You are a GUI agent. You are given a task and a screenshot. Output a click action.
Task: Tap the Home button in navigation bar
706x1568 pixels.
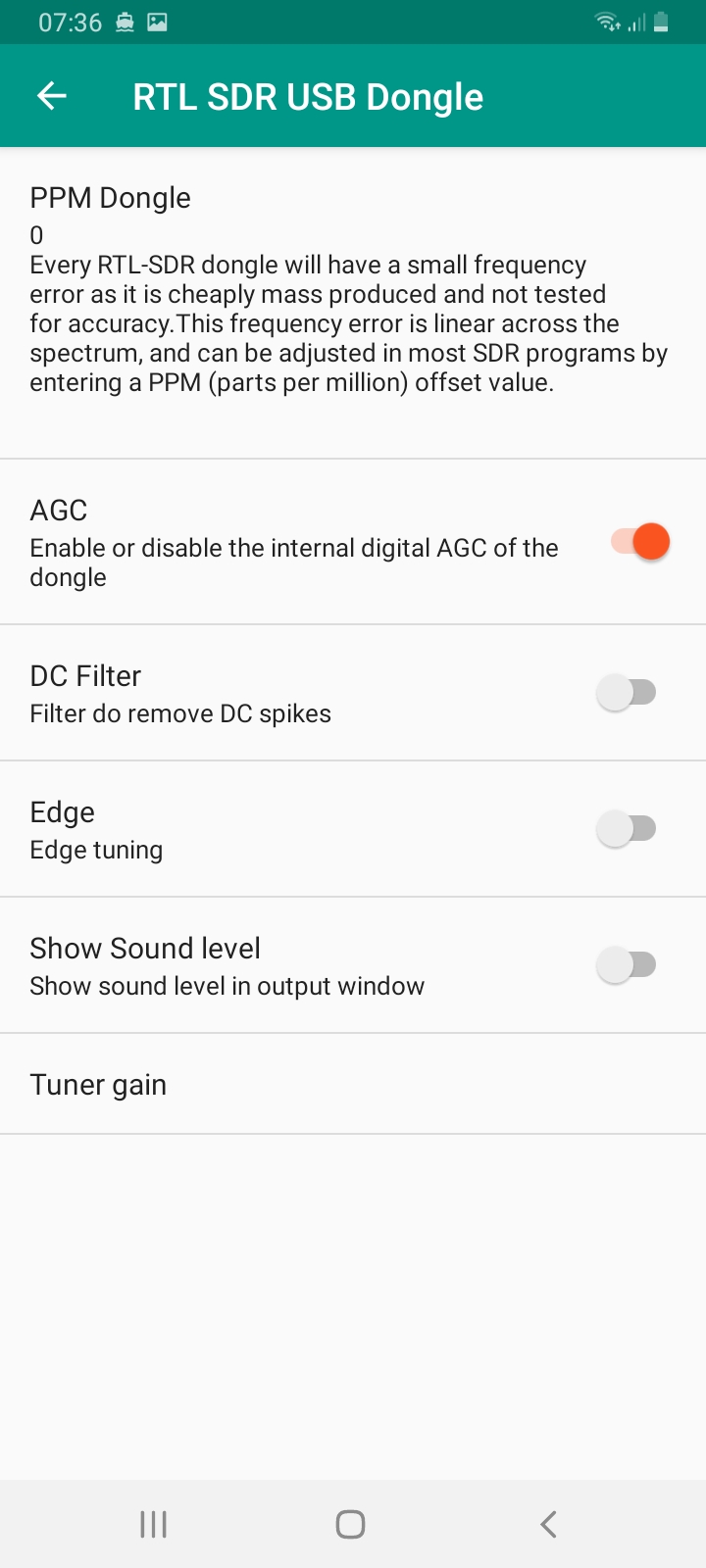(x=350, y=1524)
